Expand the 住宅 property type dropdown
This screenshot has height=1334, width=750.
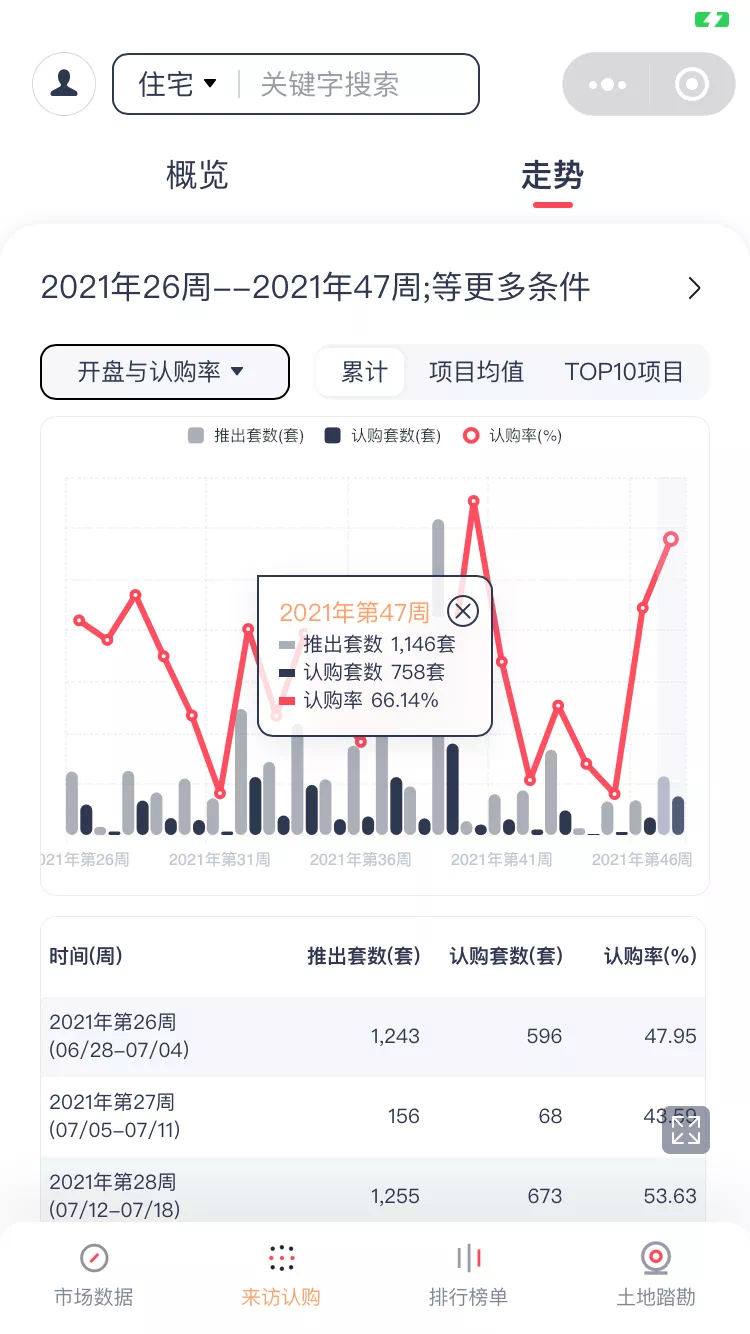click(x=178, y=84)
